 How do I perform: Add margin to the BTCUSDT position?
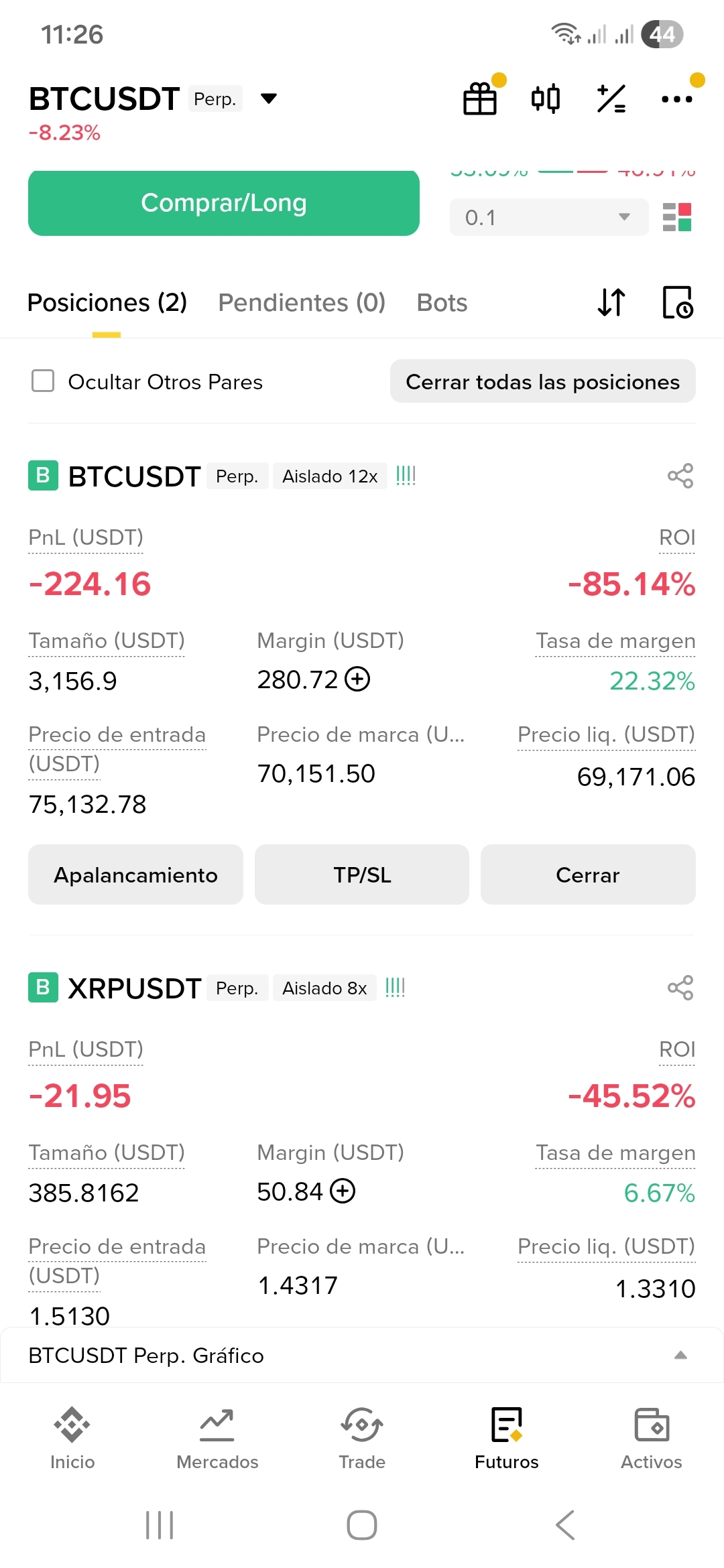(x=357, y=679)
